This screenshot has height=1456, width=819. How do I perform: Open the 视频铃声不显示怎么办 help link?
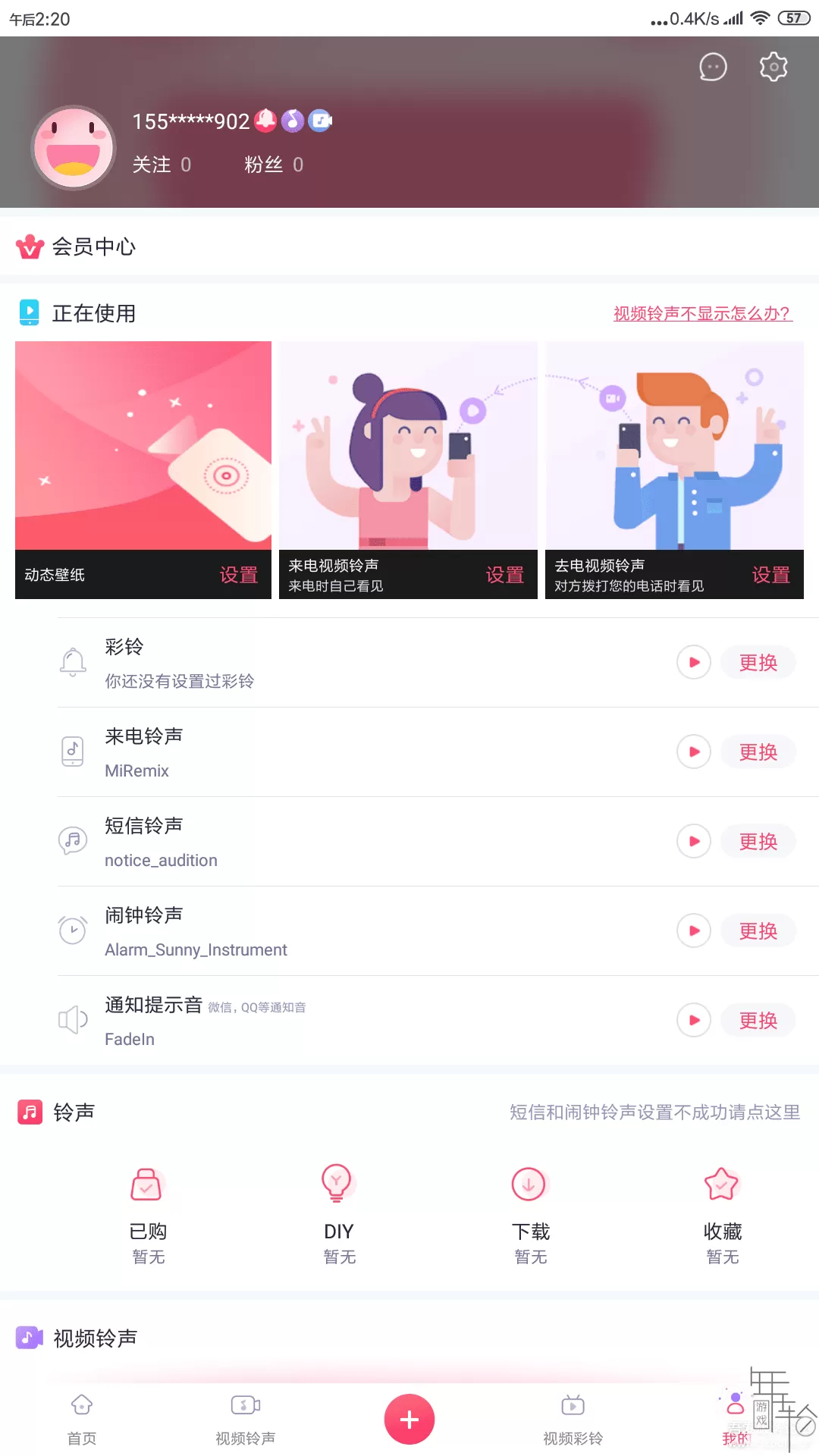click(703, 313)
